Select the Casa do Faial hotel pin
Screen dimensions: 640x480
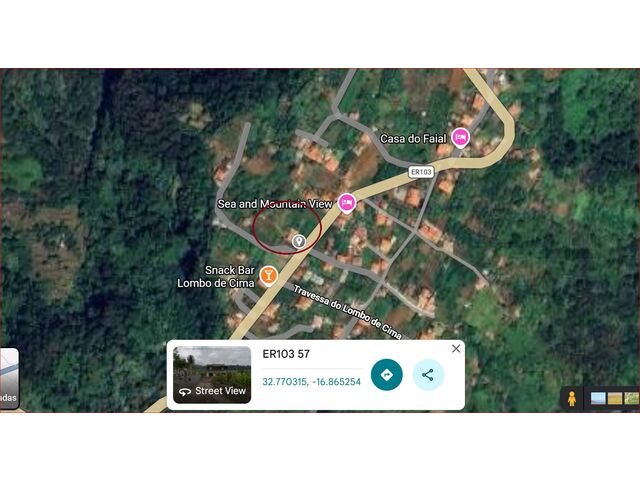pos(460,138)
